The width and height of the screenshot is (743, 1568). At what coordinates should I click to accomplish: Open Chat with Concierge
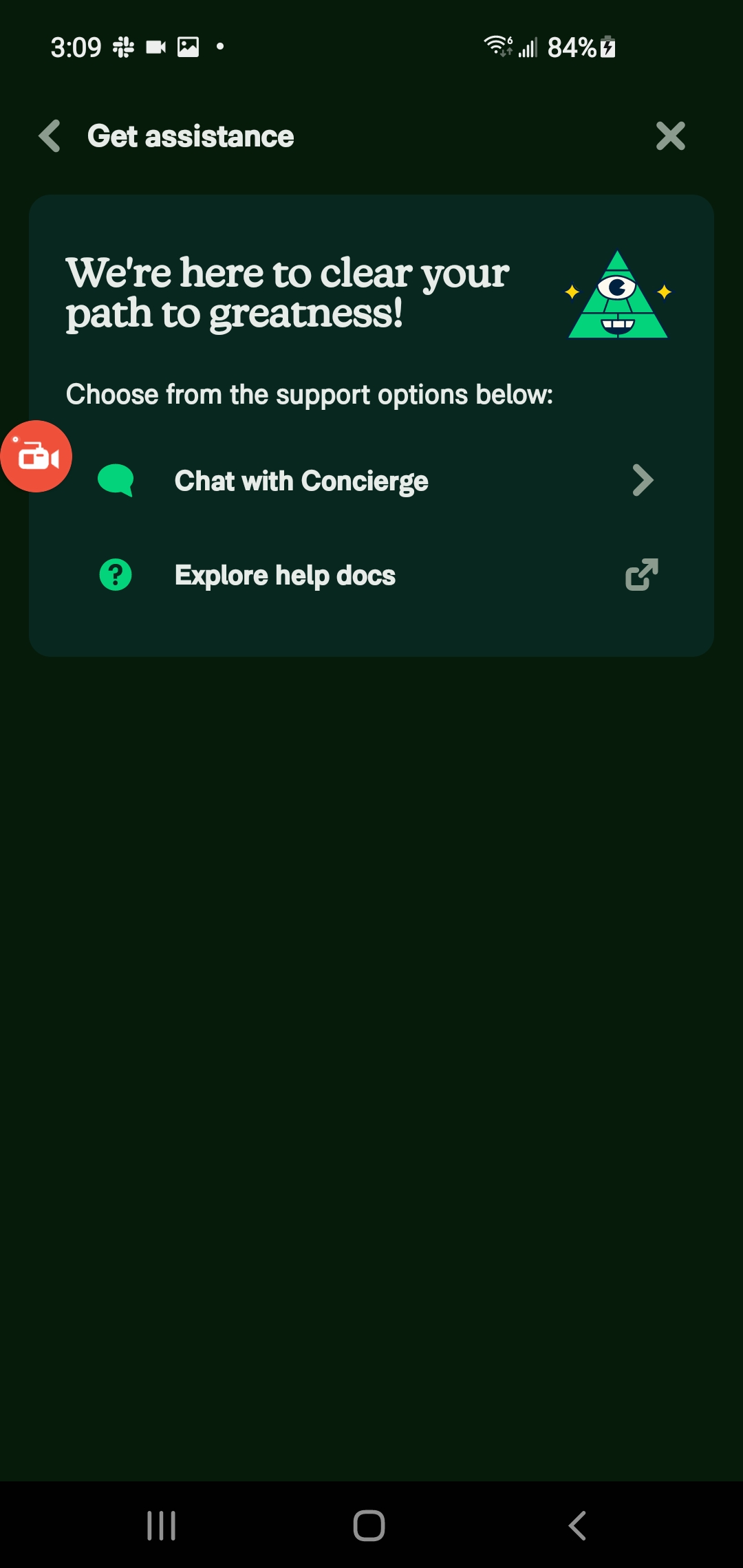[301, 480]
